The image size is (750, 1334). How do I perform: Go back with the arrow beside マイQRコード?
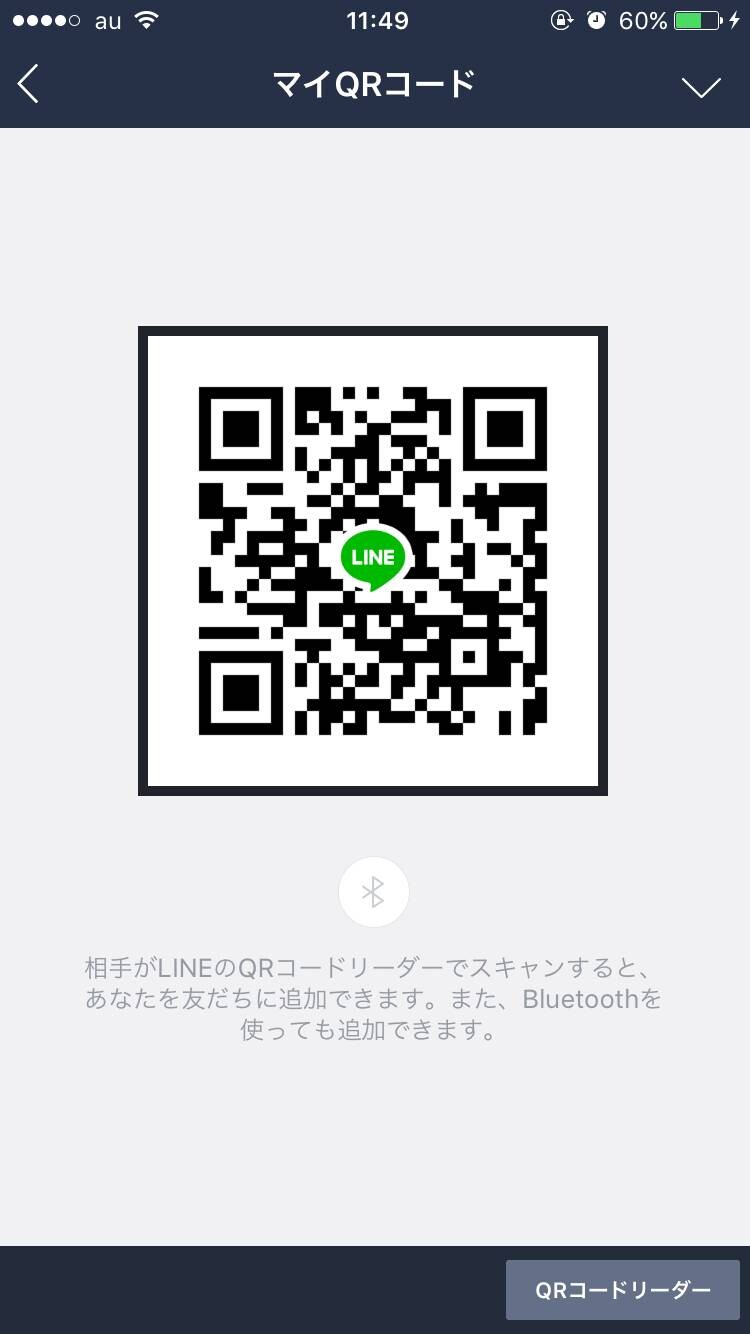point(28,84)
